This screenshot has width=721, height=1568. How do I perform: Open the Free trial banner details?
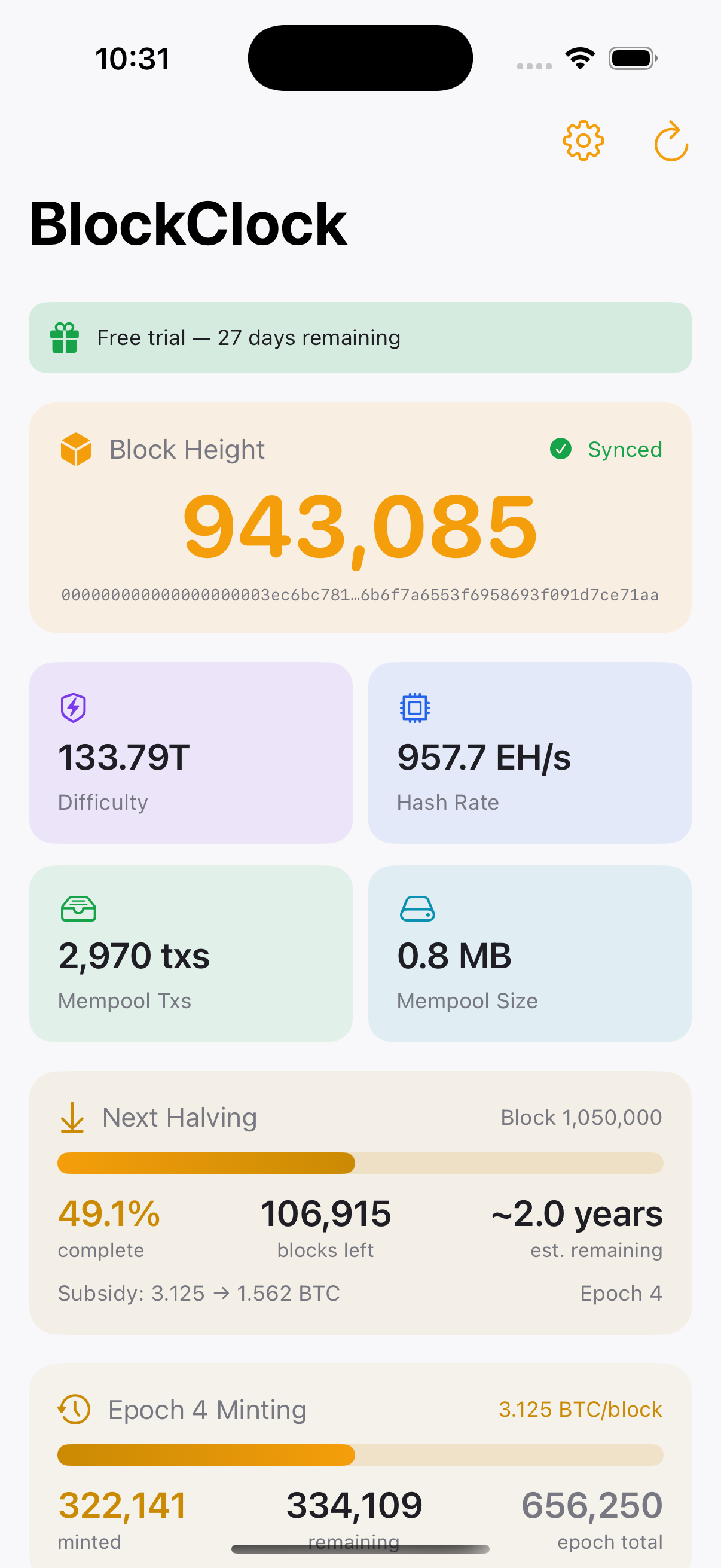point(360,337)
